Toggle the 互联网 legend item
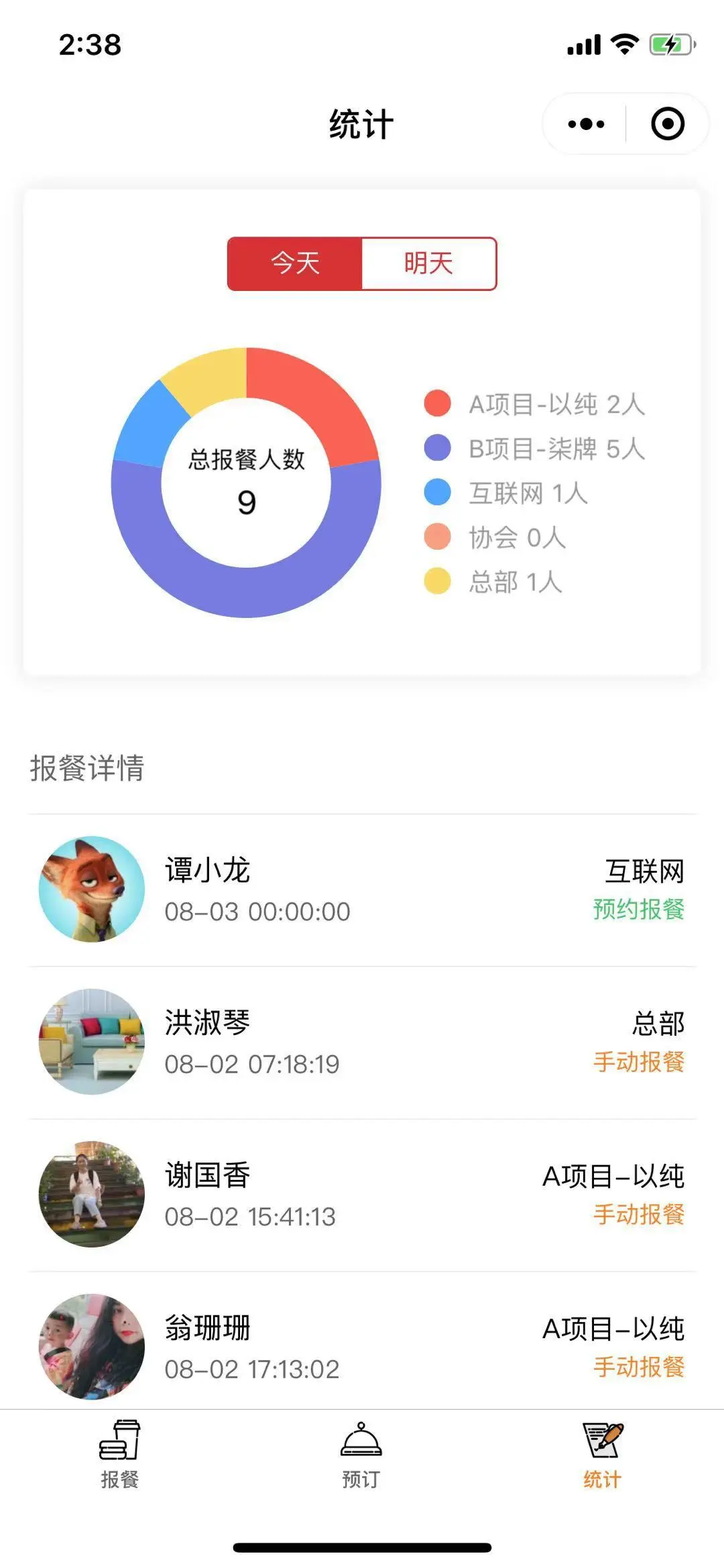The image size is (724, 1568). pos(507,493)
